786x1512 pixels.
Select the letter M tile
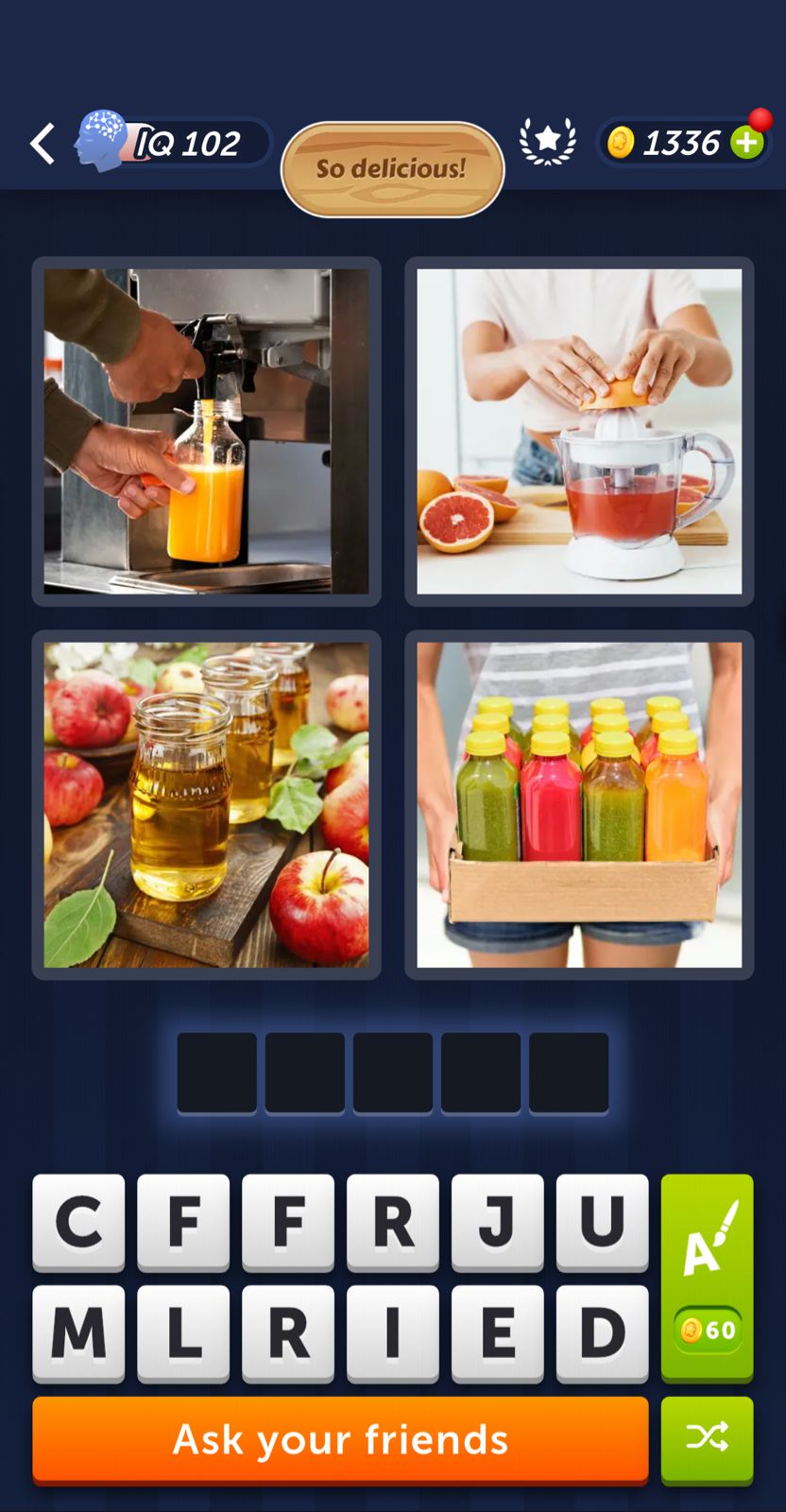78,1332
